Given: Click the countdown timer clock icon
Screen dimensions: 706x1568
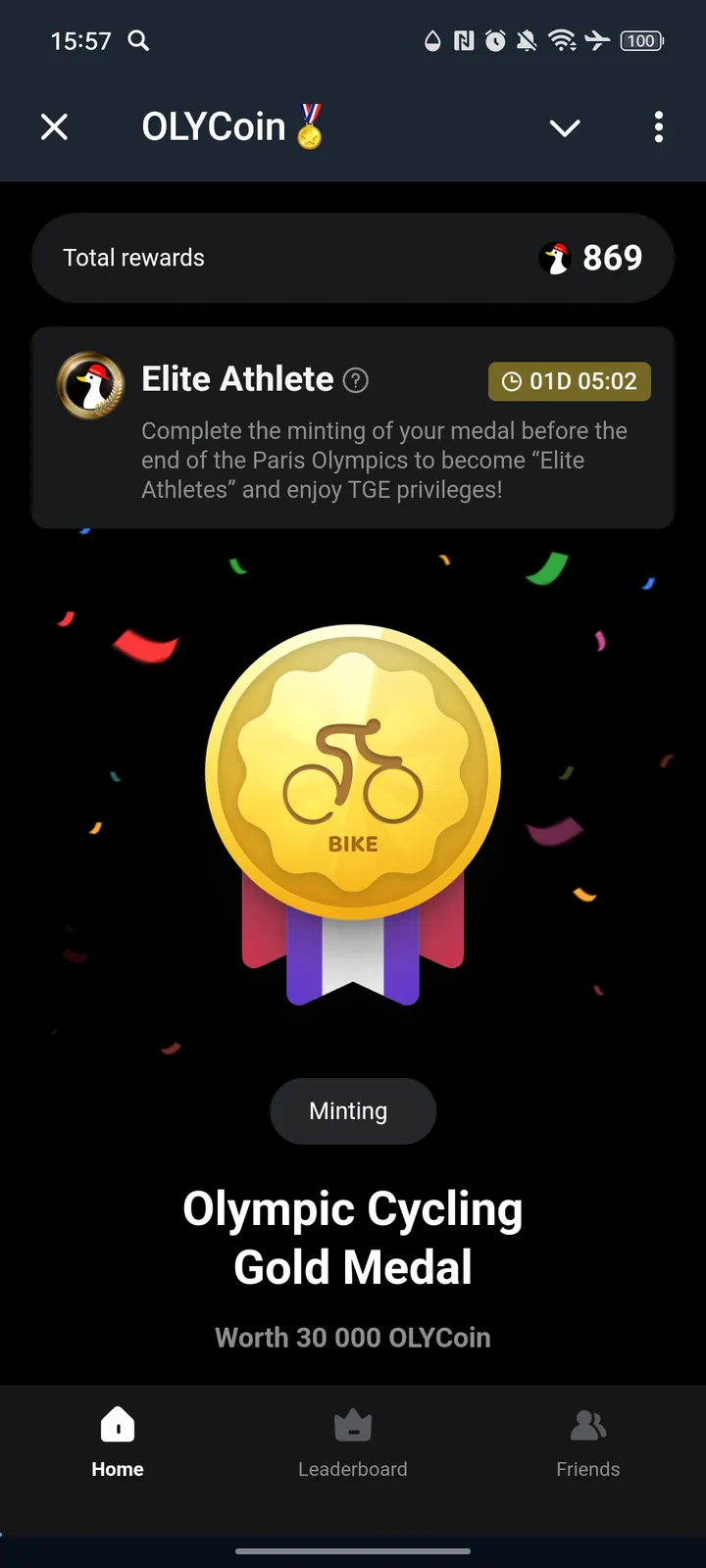Looking at the screenshot, I should pos(513,381).
